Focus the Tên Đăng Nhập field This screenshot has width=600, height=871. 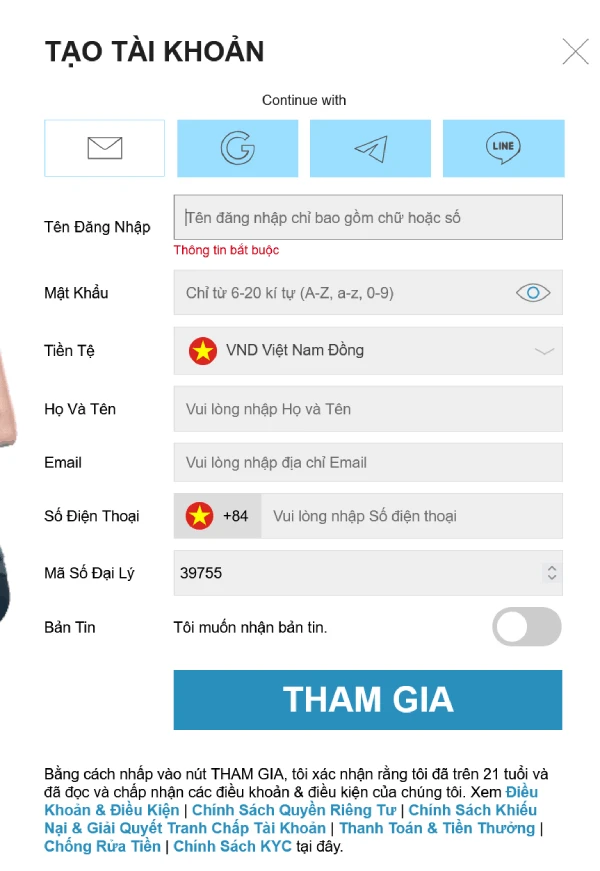(x=368, y=217)
